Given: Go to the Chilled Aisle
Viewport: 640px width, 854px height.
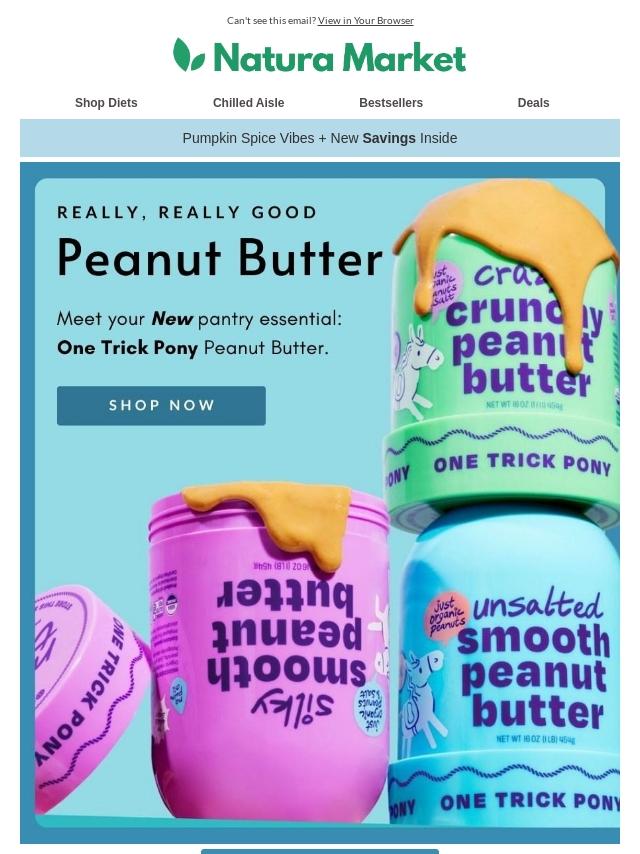Looking at the screenshot, I should tap(248, 103).
